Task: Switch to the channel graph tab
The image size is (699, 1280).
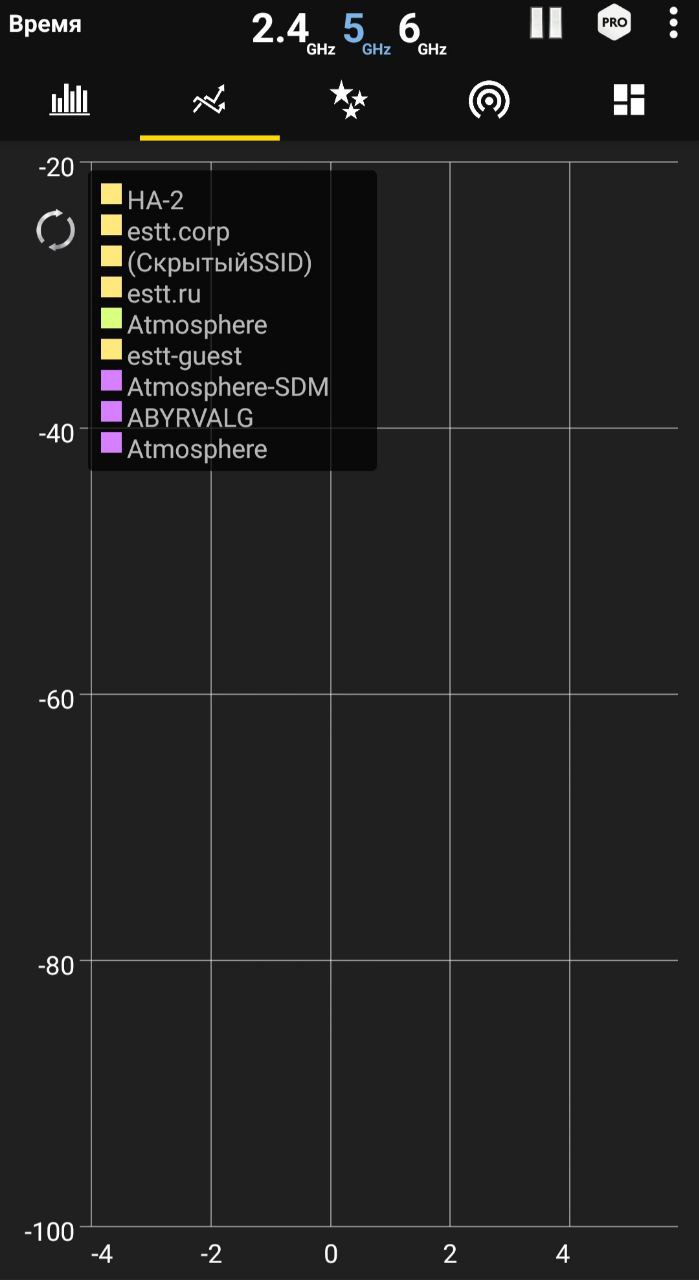Action: [x=70, y=100]
